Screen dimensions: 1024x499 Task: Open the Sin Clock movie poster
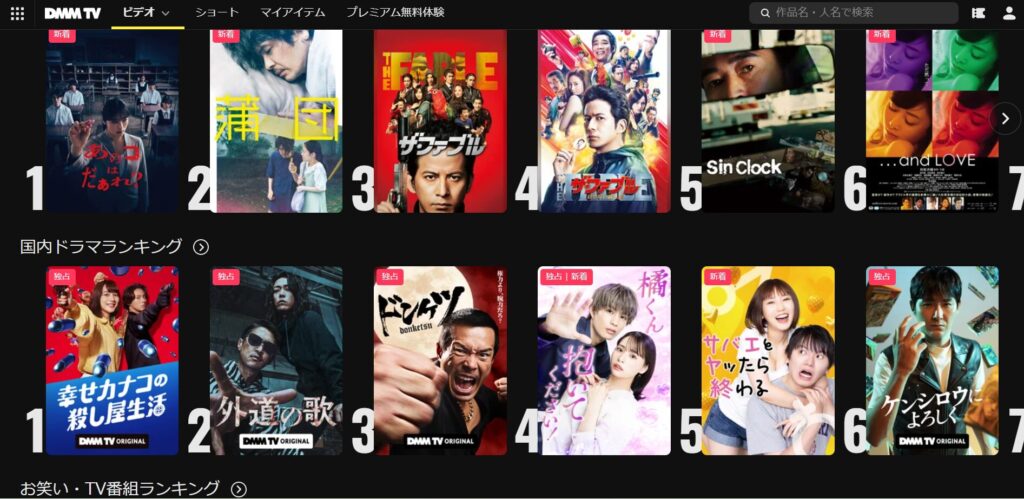coord(768,120)
